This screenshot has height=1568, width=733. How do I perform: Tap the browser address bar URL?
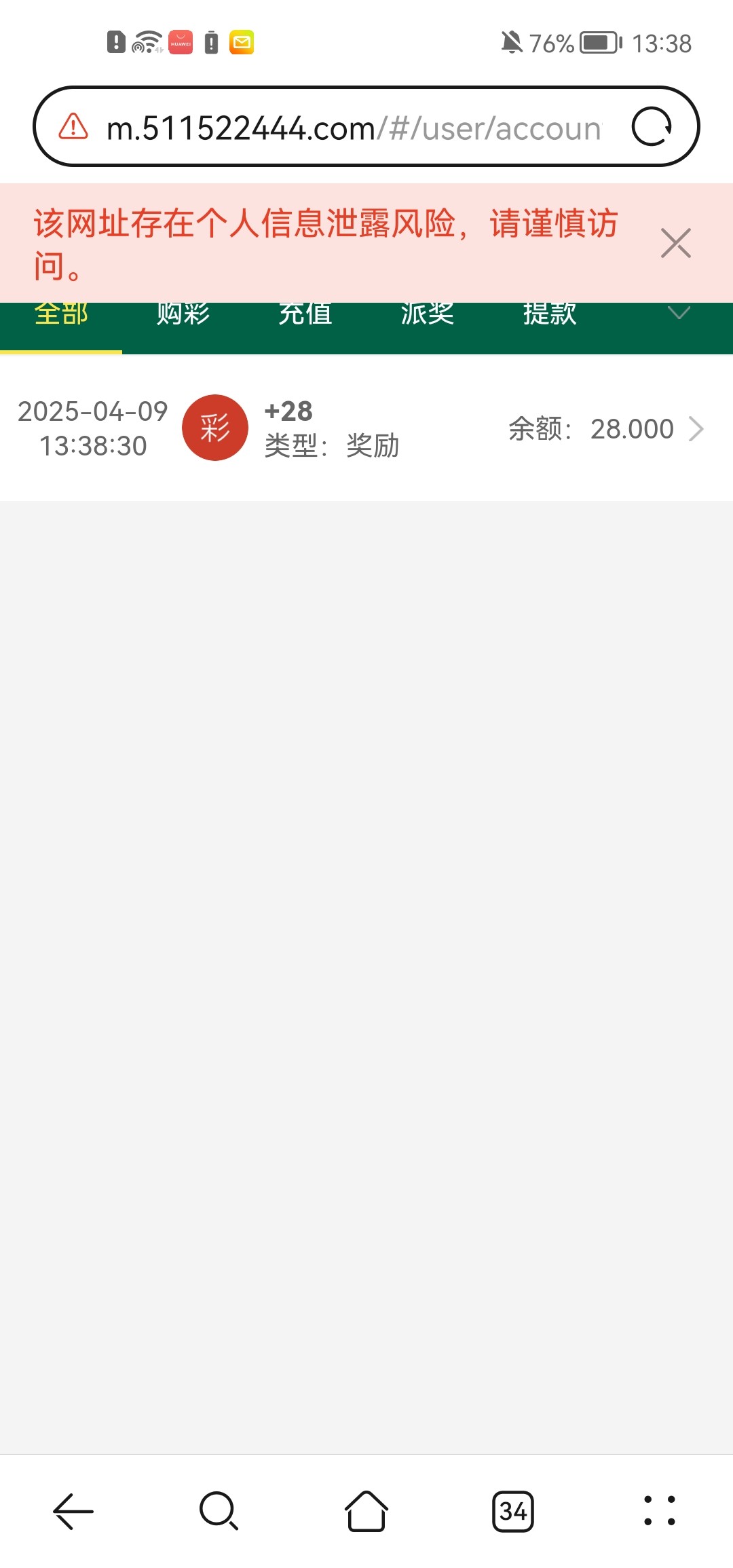pyautogui.click(x=354, y=128)
